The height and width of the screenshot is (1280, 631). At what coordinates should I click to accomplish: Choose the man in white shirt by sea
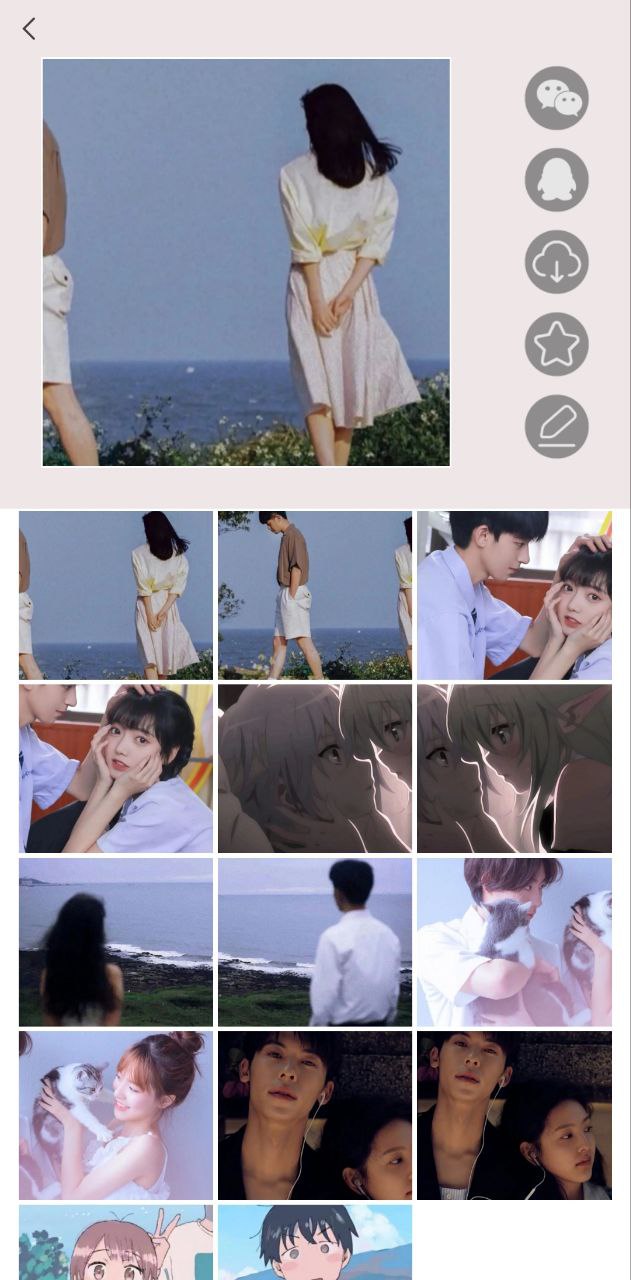(x=315, y=941)
